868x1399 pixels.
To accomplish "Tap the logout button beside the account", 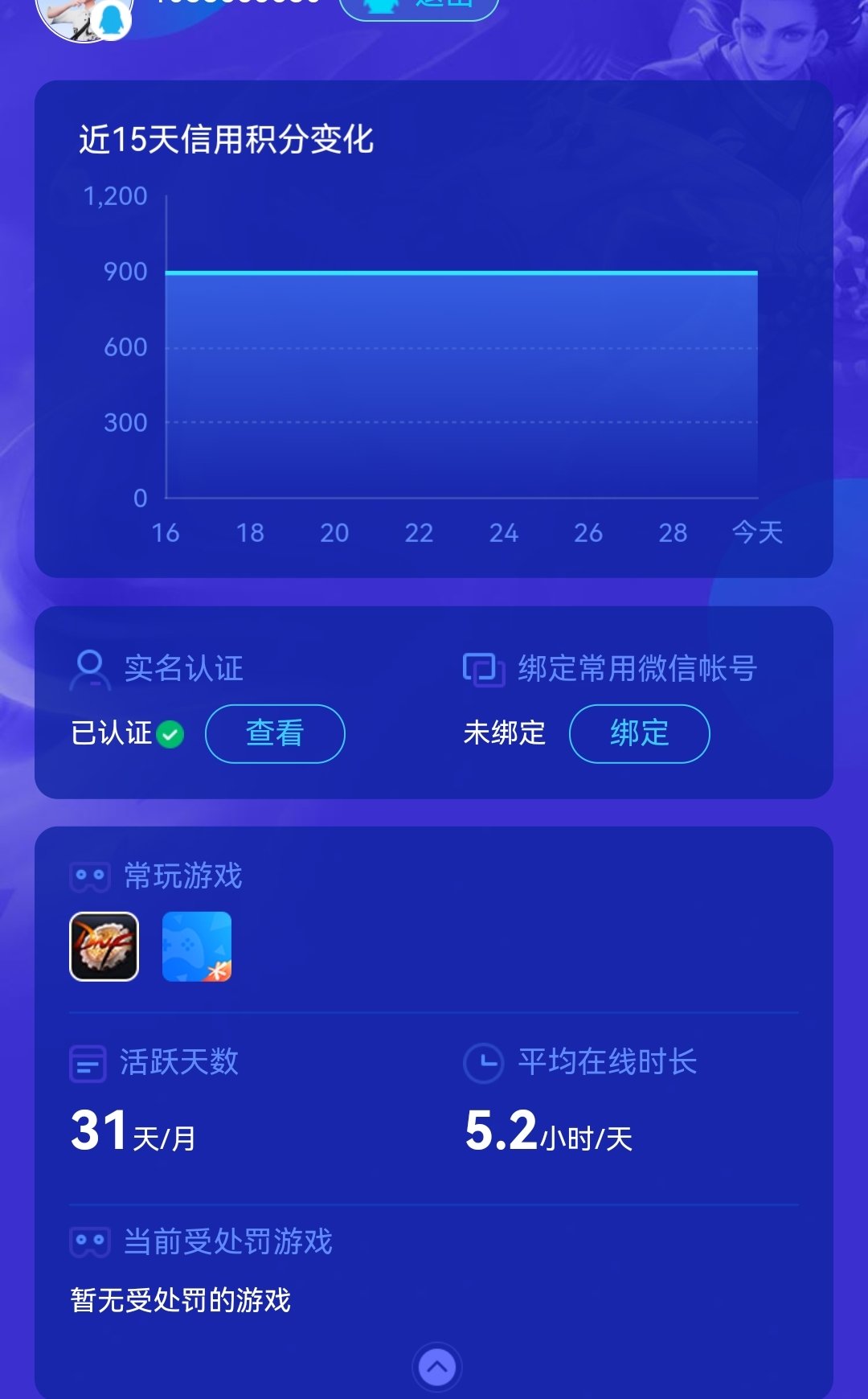I will point(419,6).
